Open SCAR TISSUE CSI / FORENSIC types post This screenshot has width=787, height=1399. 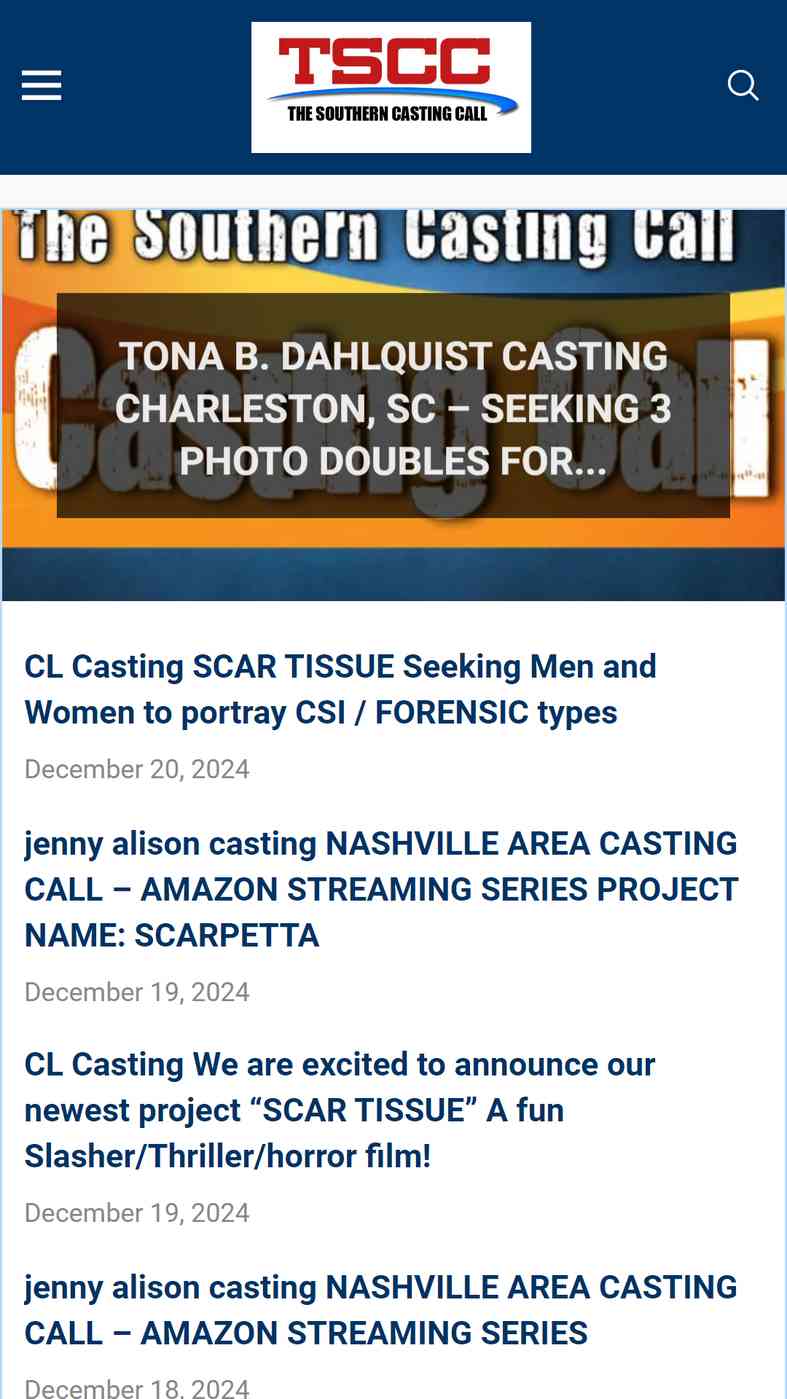click(341, 689)
